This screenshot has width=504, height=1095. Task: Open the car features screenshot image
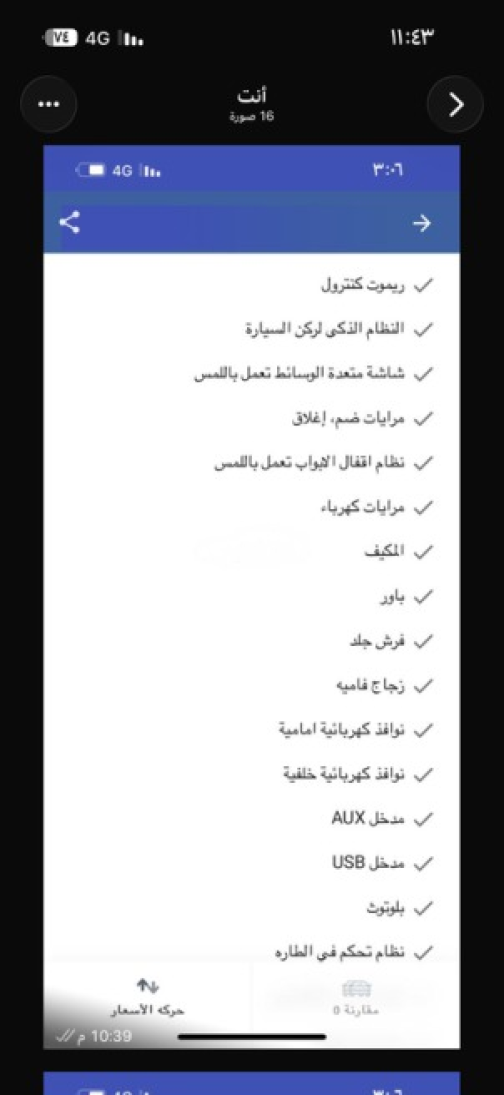click(251, 597)
